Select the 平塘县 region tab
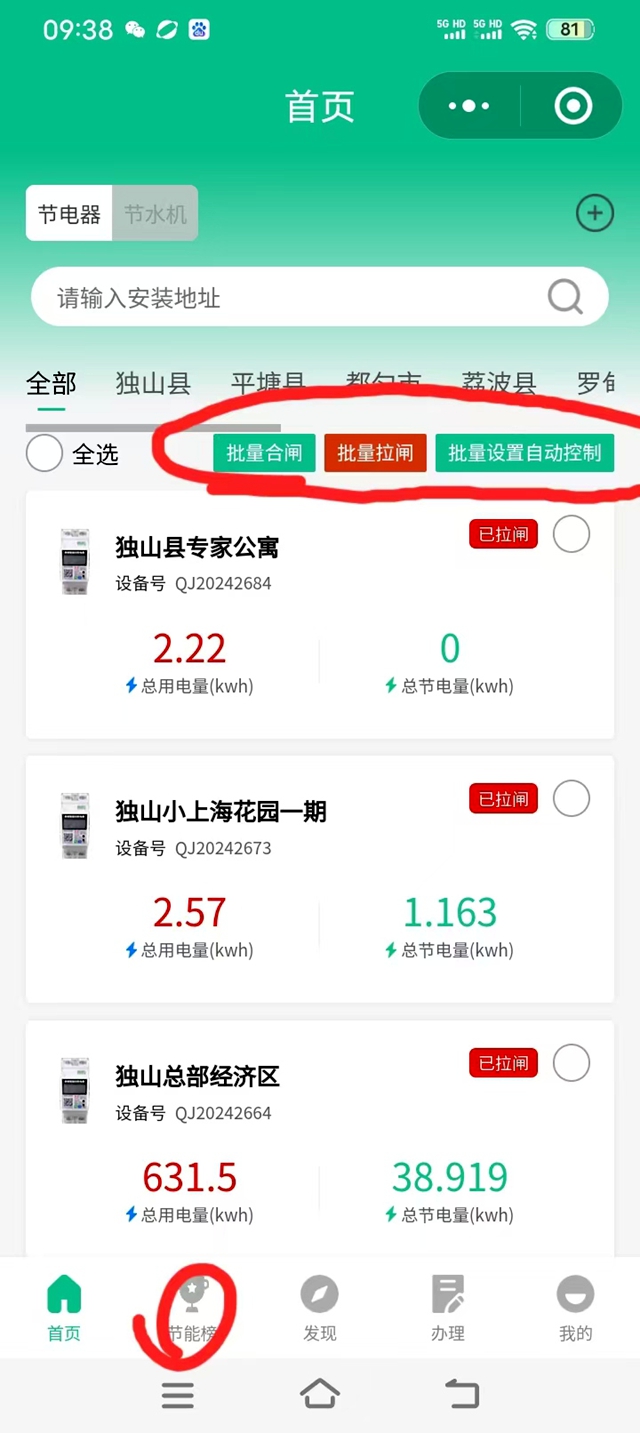Screen dimensions: 640x1433 (267, 383)
